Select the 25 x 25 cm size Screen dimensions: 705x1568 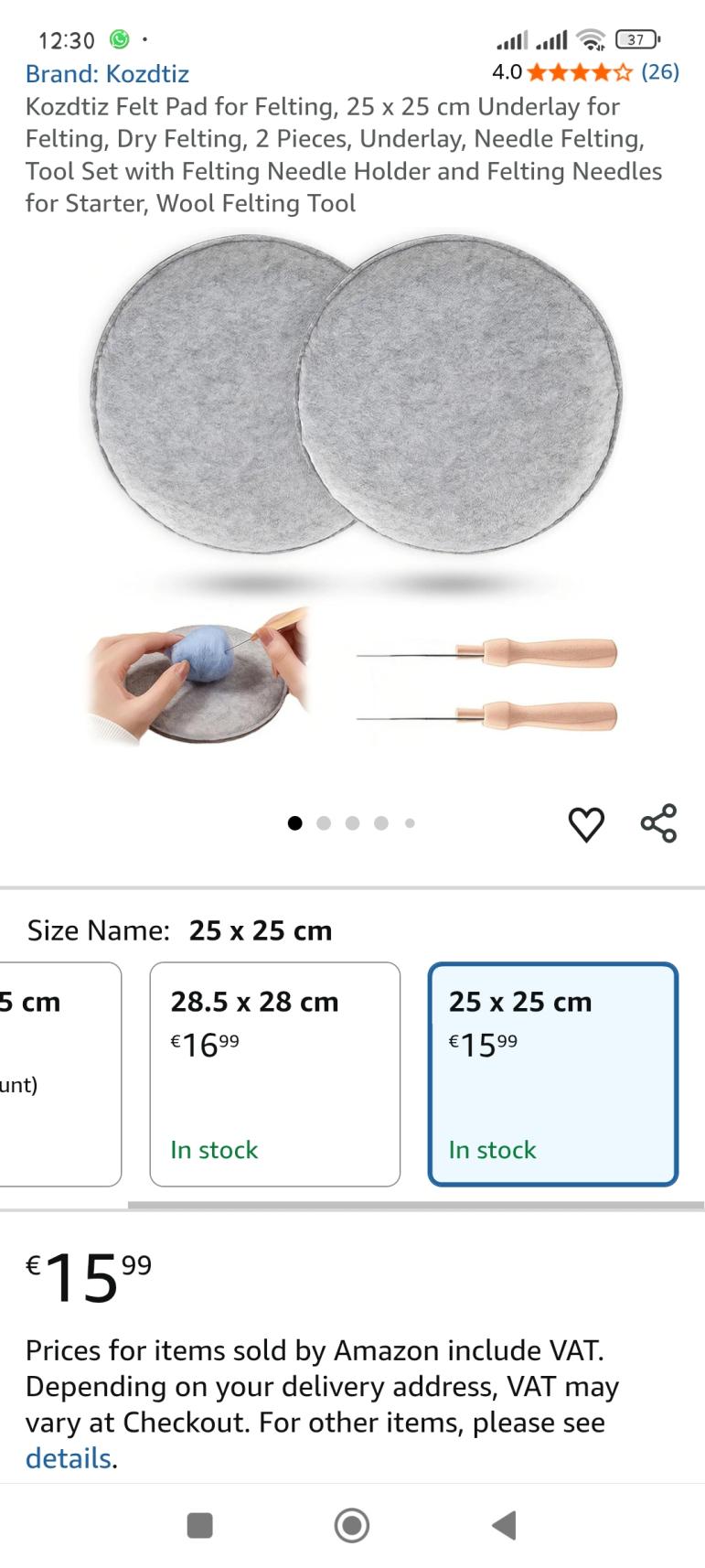pyautogui.click(x=552, y=1073)
